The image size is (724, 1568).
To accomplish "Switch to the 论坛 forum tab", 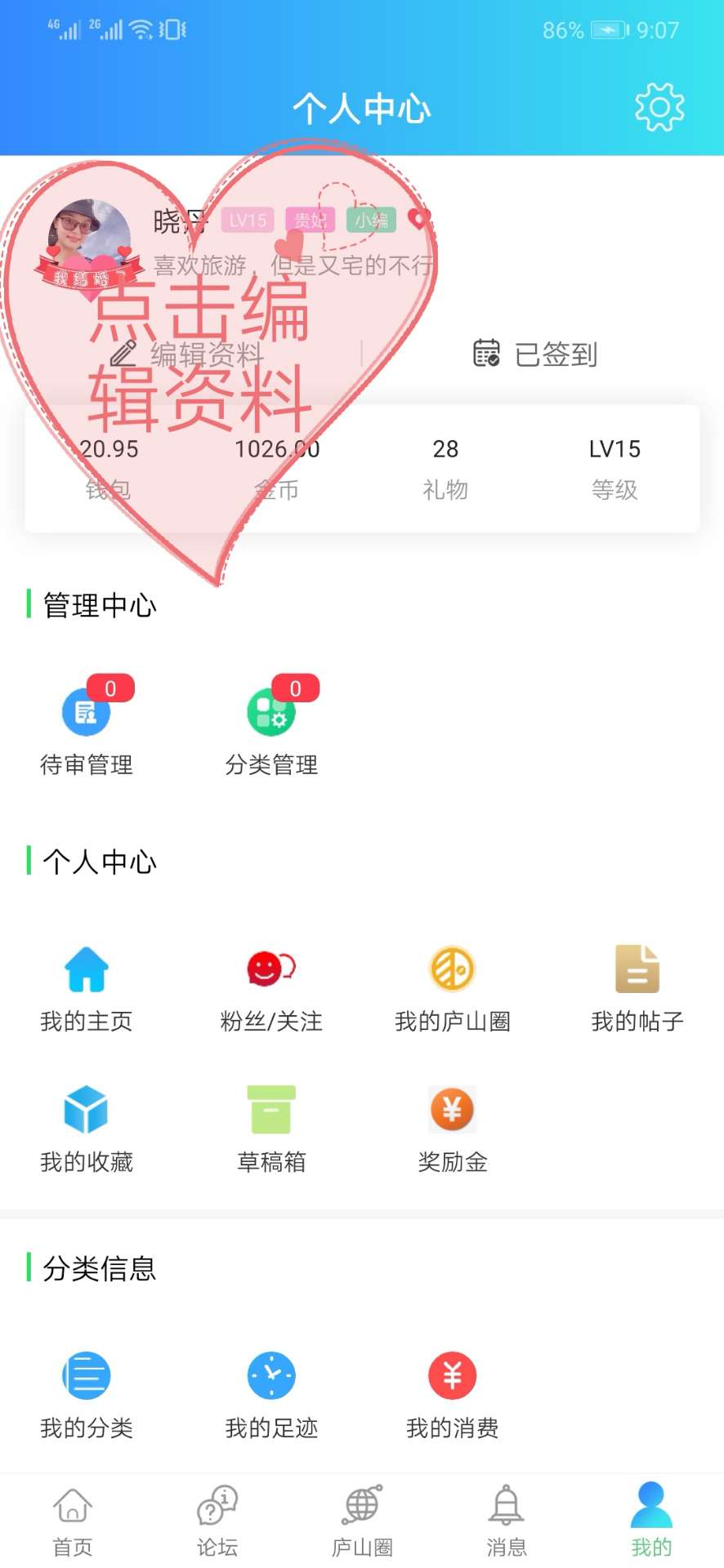I will click(217, 1521).
